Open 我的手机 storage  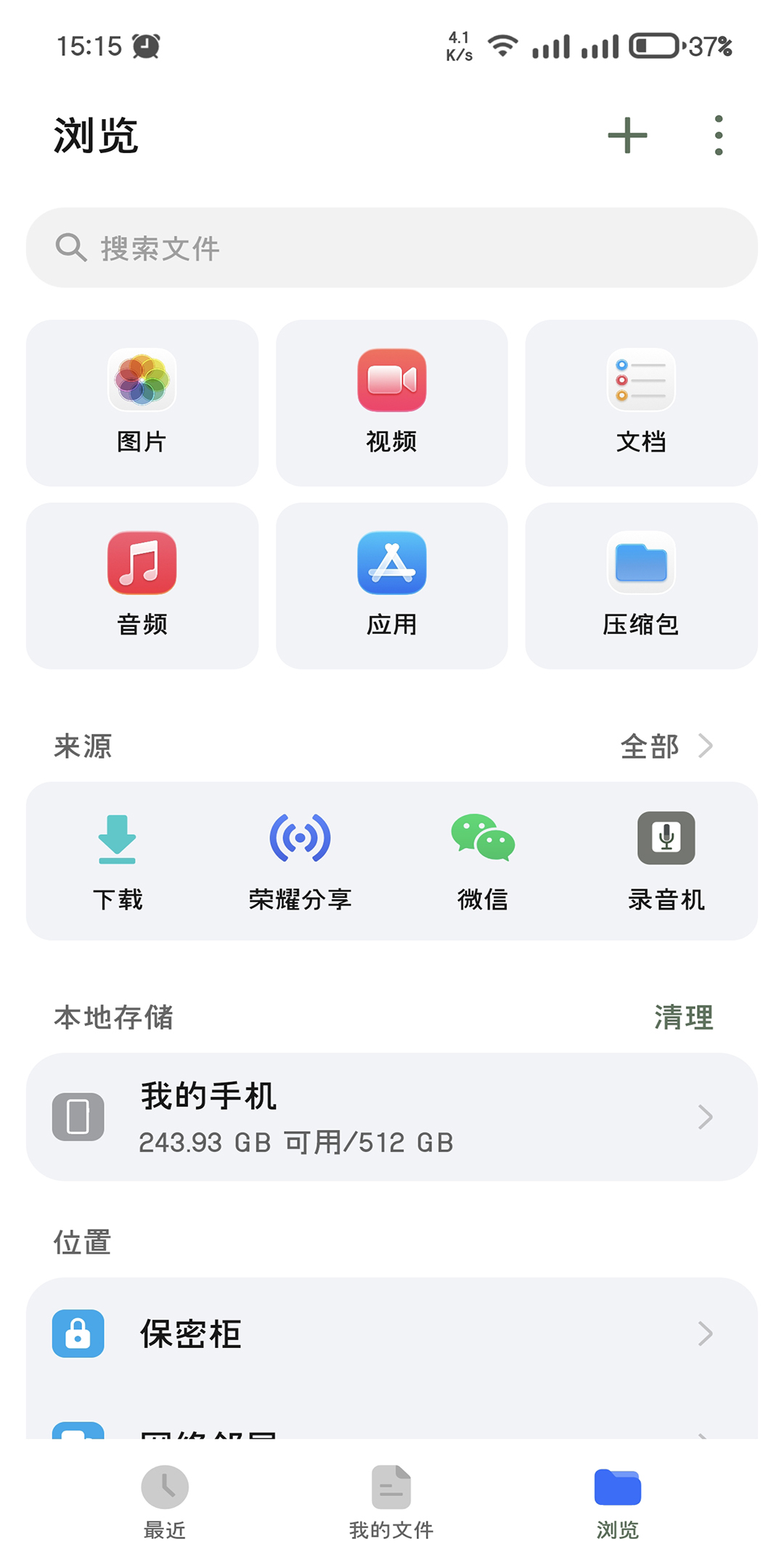coord(392,1116)
